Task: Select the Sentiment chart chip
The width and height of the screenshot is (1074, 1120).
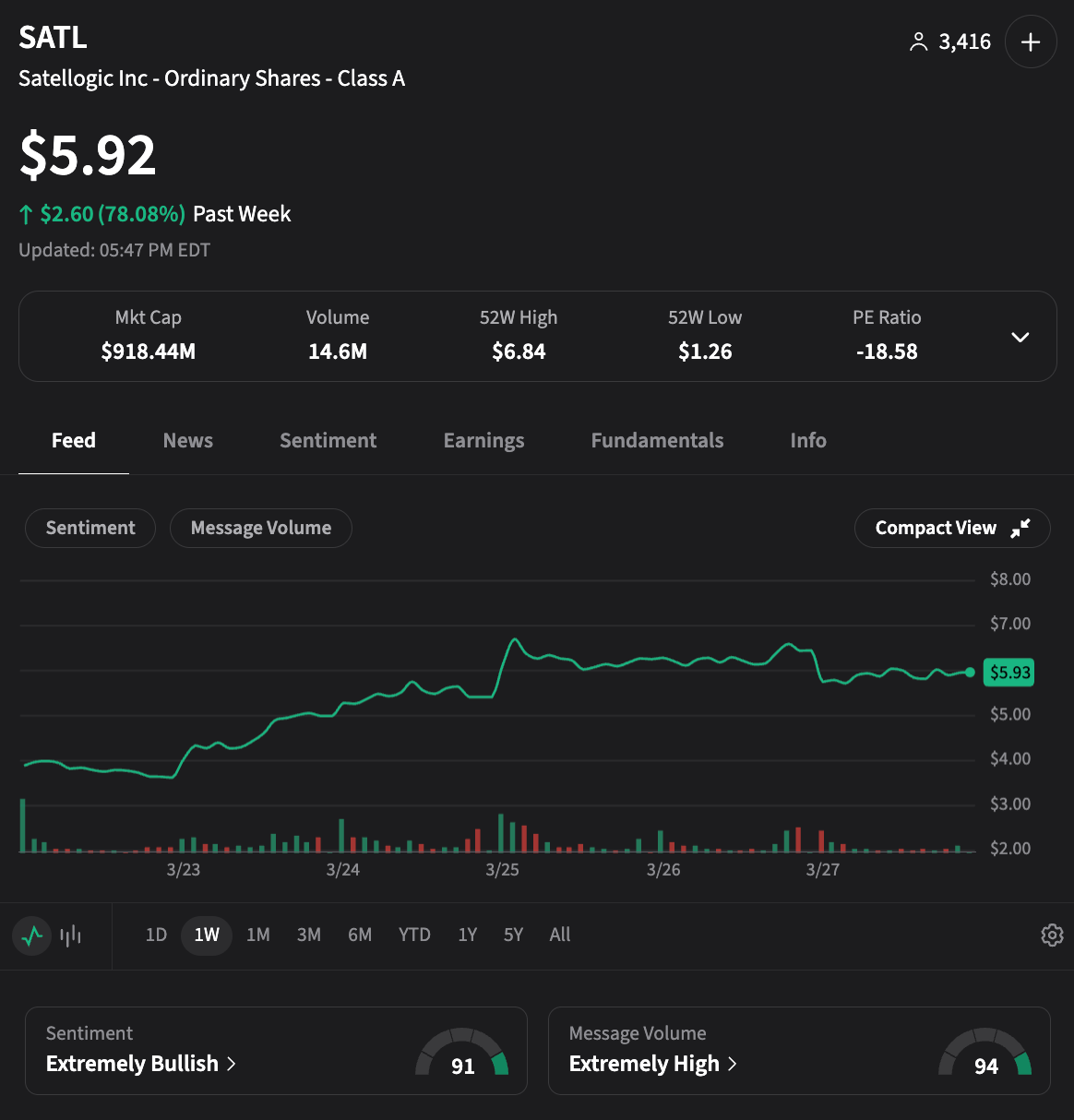Action: pyautogui.click(x=90, y=528)
